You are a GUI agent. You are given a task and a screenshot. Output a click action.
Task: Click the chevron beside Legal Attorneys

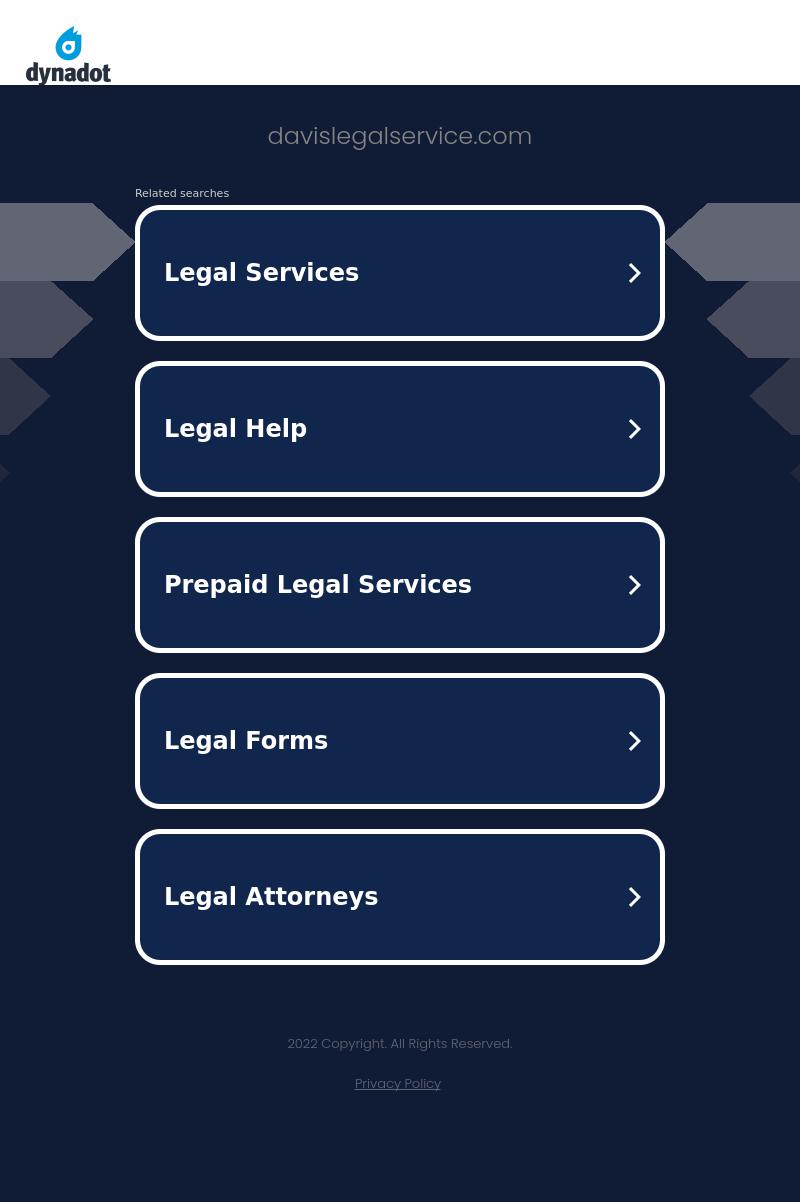(634, 897)
